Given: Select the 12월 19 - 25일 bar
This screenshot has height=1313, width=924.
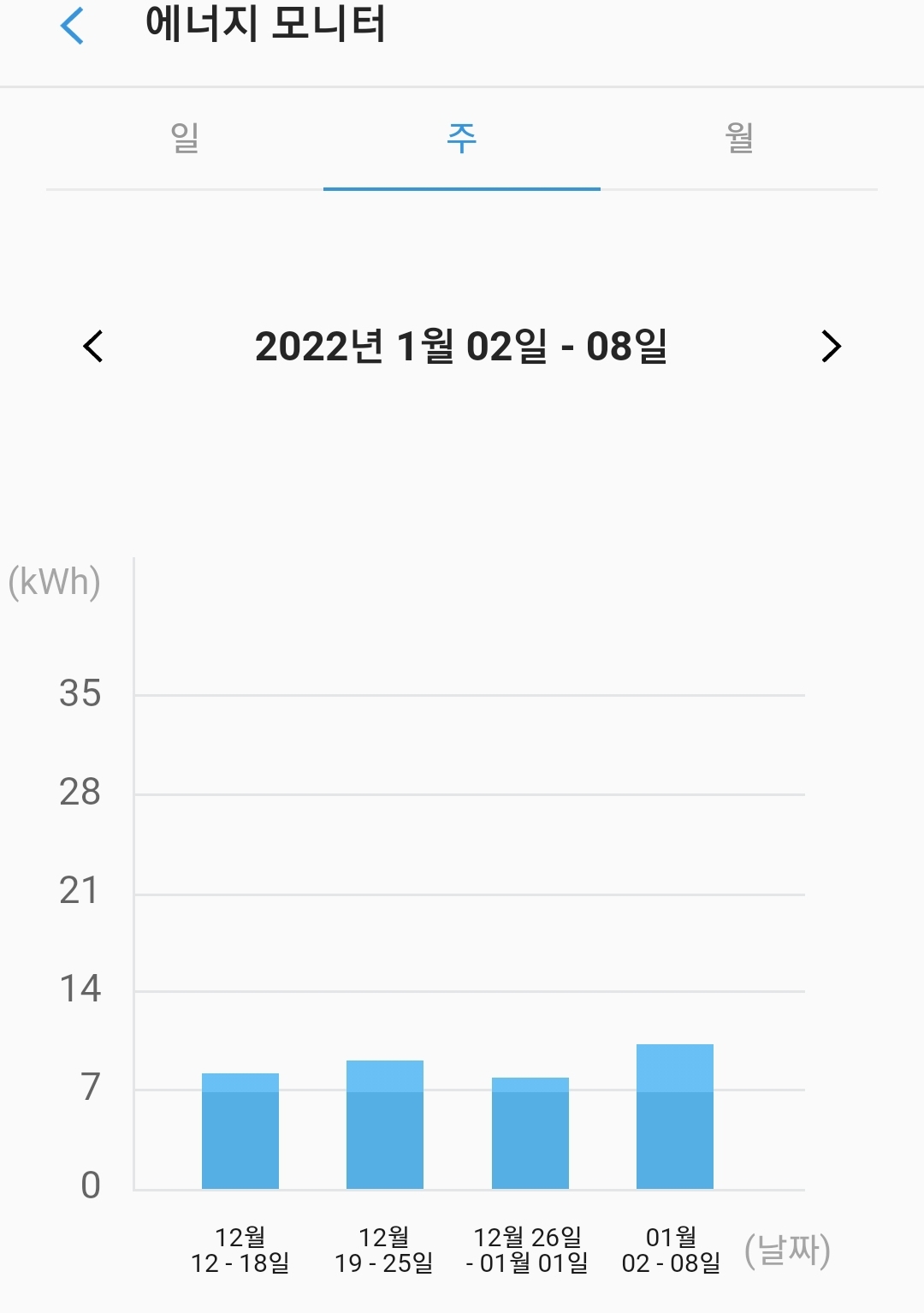Looking at the screenshot, I should (x=385, y=1125).
